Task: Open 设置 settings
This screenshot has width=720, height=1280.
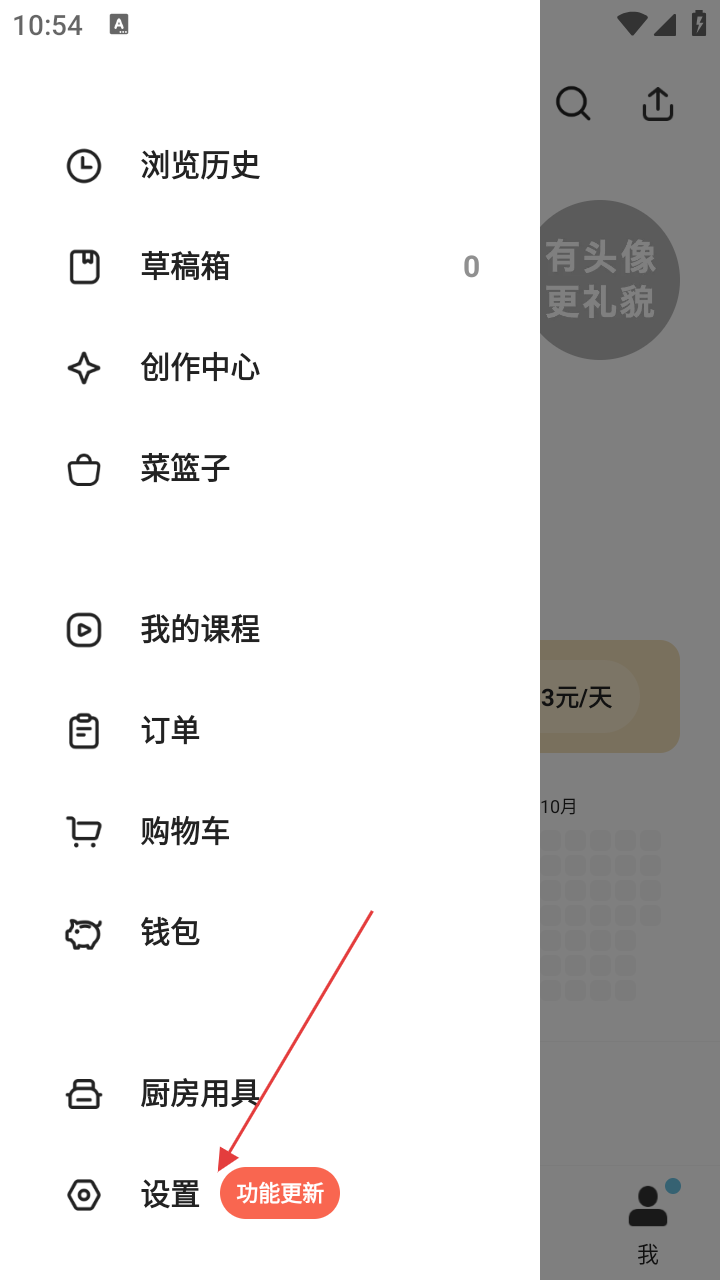Action: click(x=170, y=1195)
